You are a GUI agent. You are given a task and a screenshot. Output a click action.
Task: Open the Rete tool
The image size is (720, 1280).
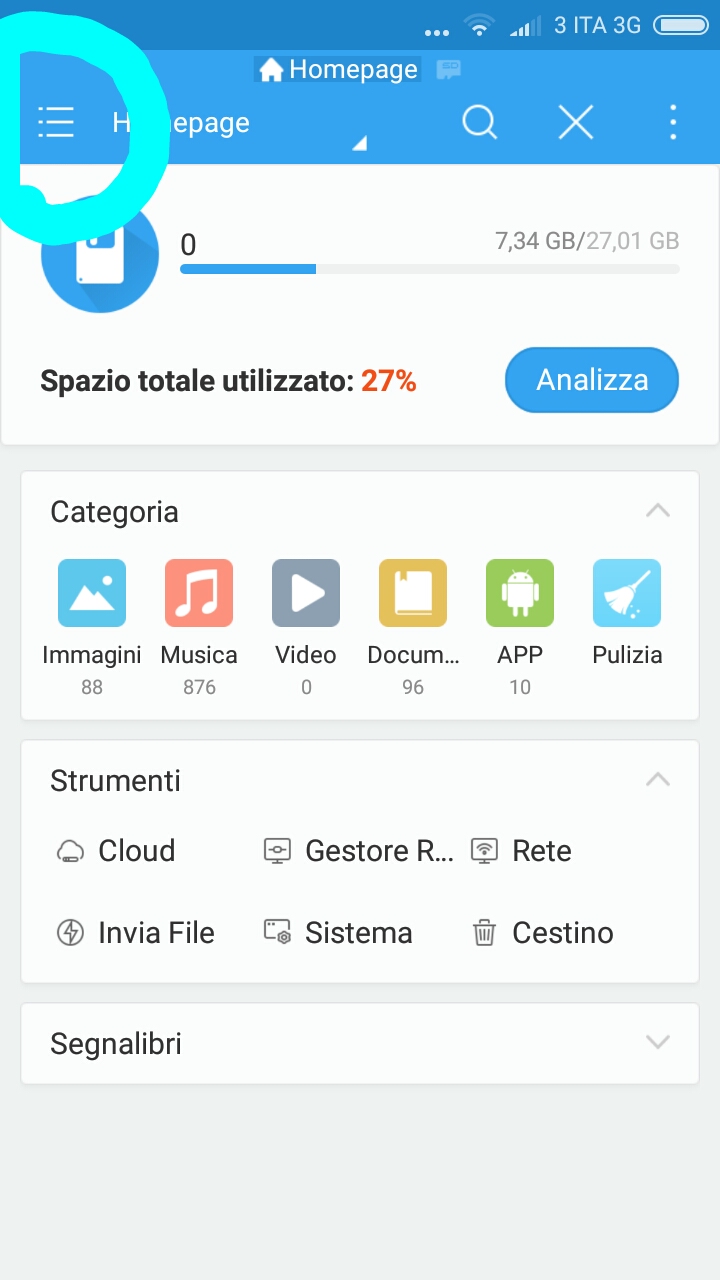pos(521,851)
